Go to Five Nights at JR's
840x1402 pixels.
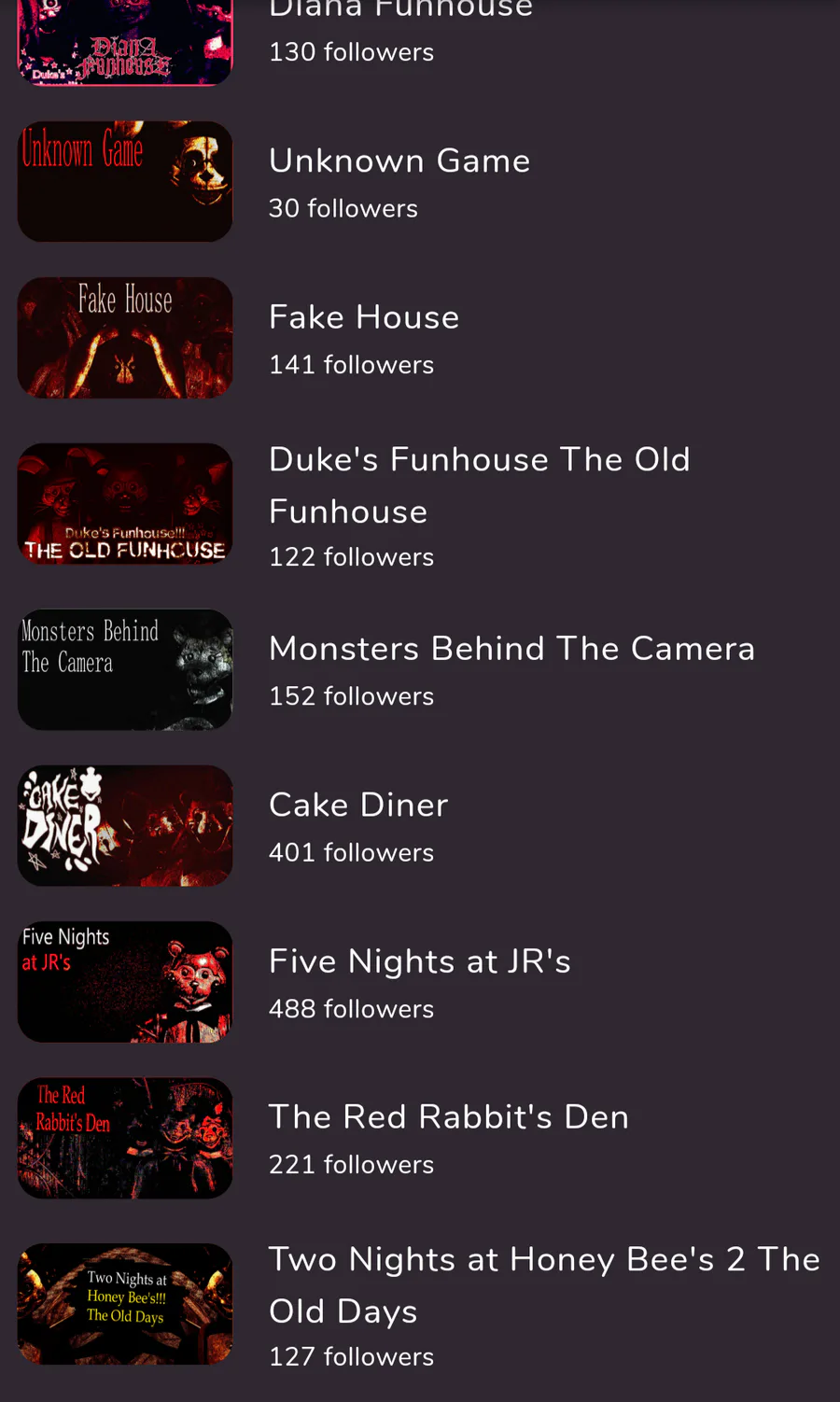(x=419, y=962)
